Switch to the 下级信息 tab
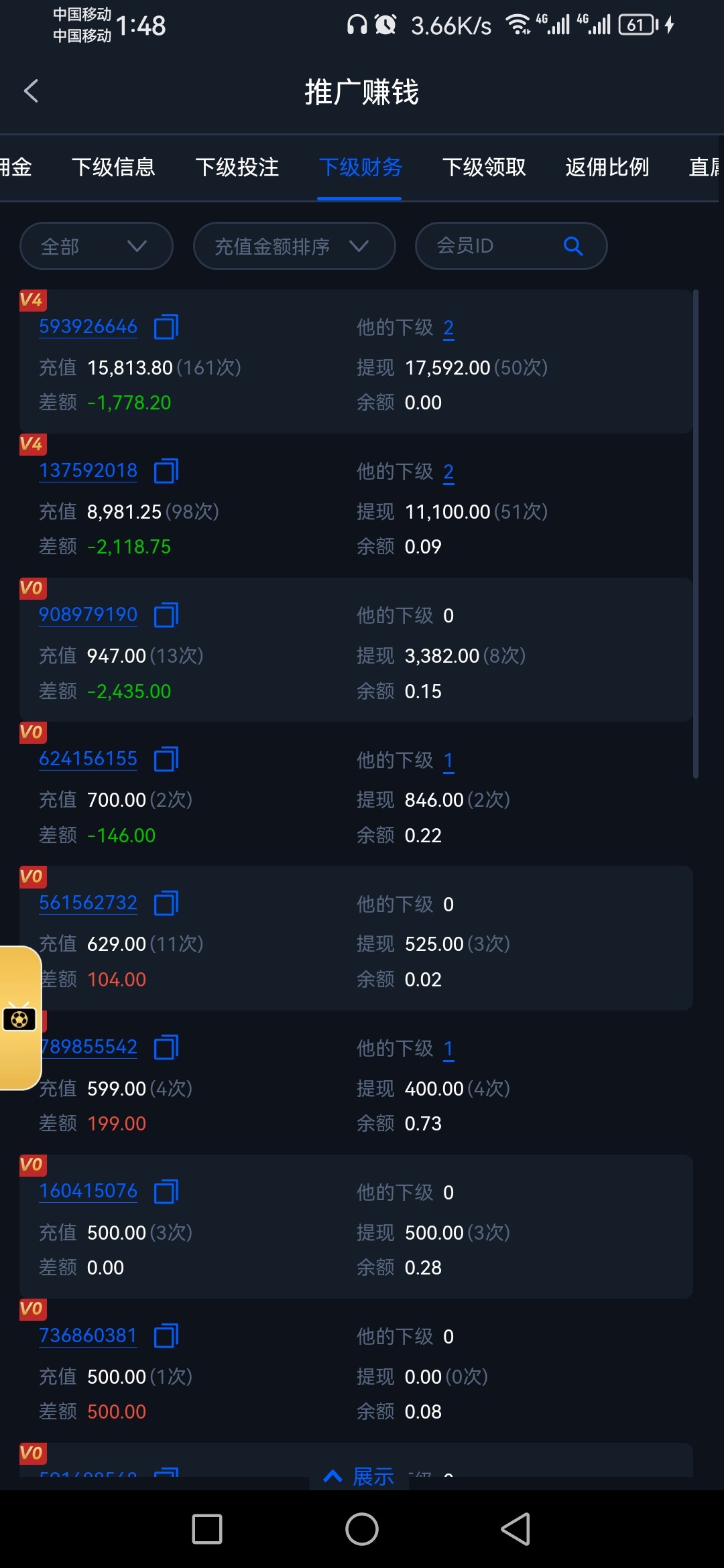 (x=113, y=167)
